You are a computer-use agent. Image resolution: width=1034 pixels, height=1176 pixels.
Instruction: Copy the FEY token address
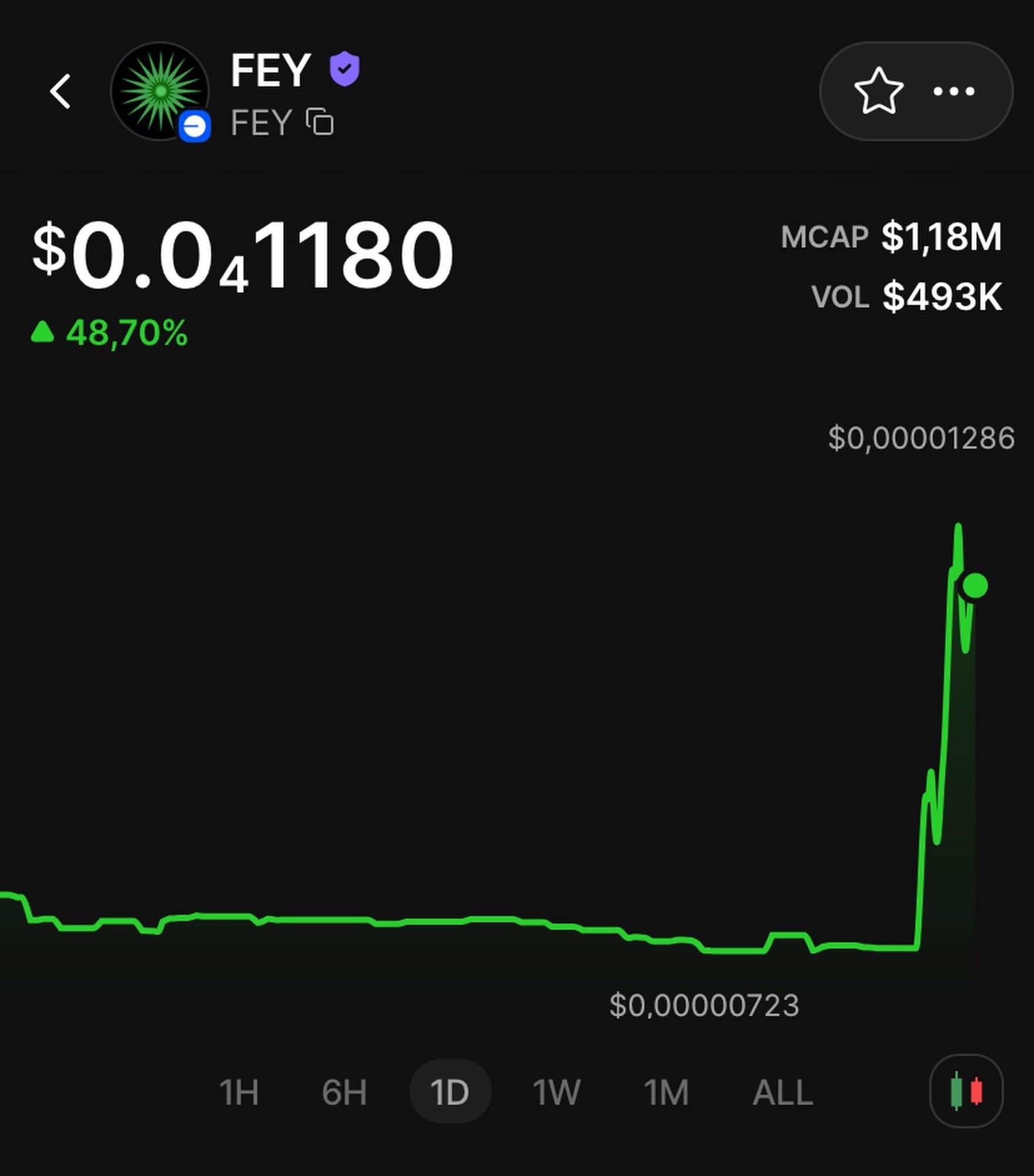[320, 122]
